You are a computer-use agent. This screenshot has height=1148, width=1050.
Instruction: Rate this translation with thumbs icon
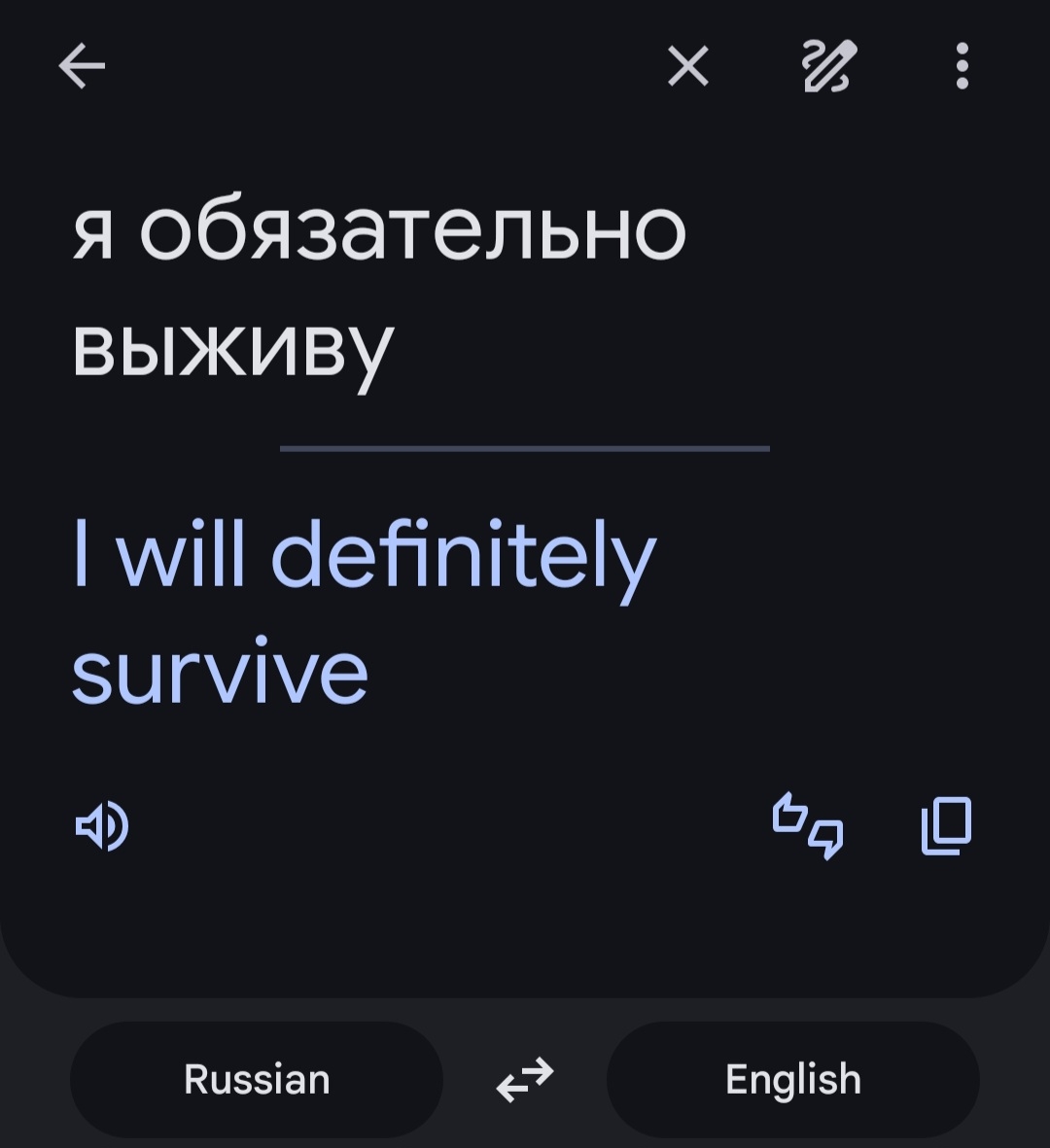[808, 826]
